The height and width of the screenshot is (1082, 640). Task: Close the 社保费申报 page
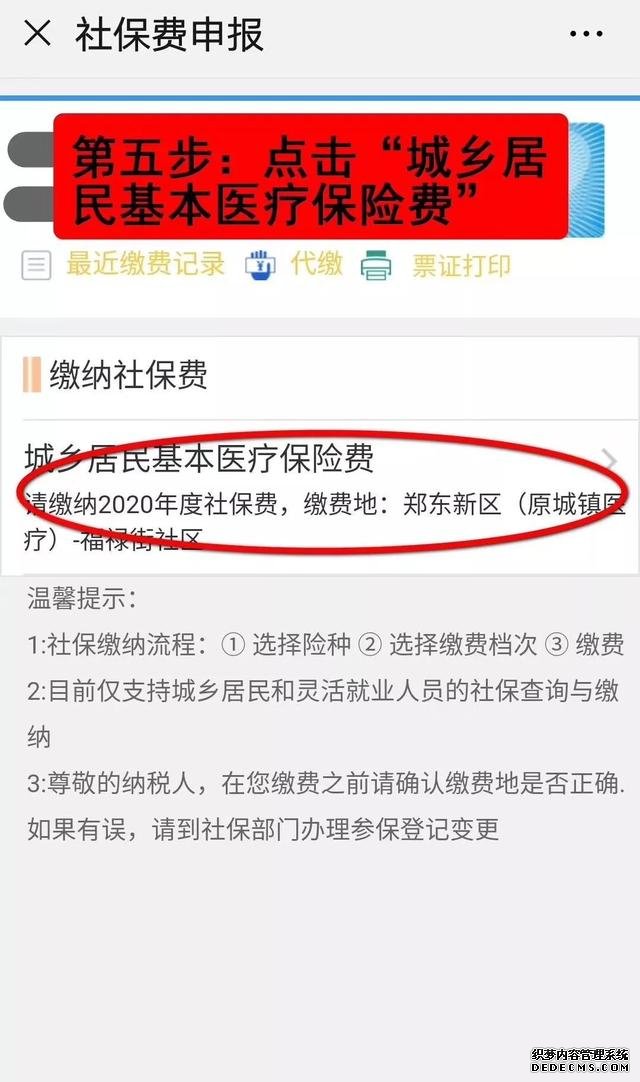pyautogui.click(x=37, y=34)
